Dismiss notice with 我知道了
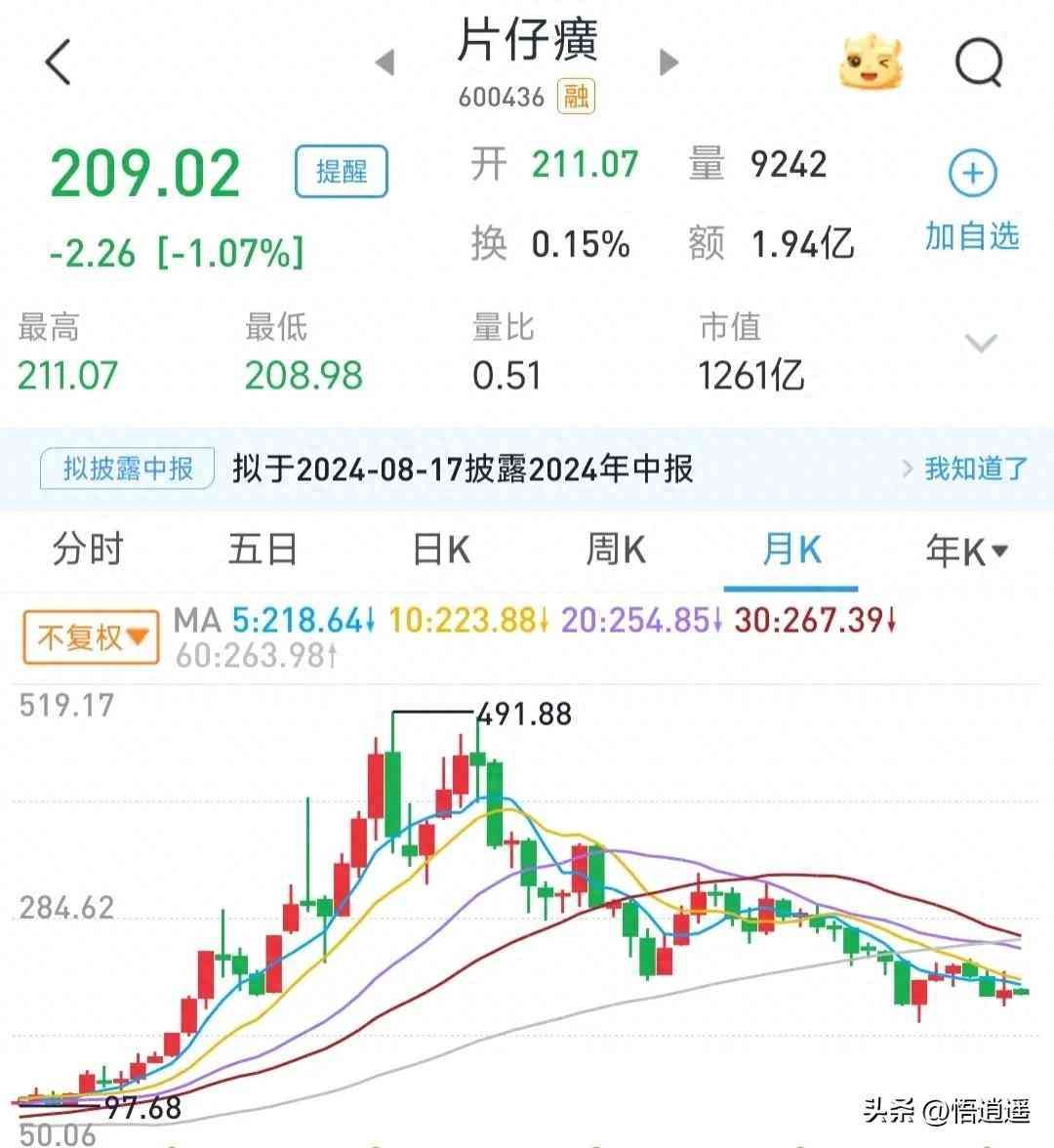 click(x=964, y=470)
